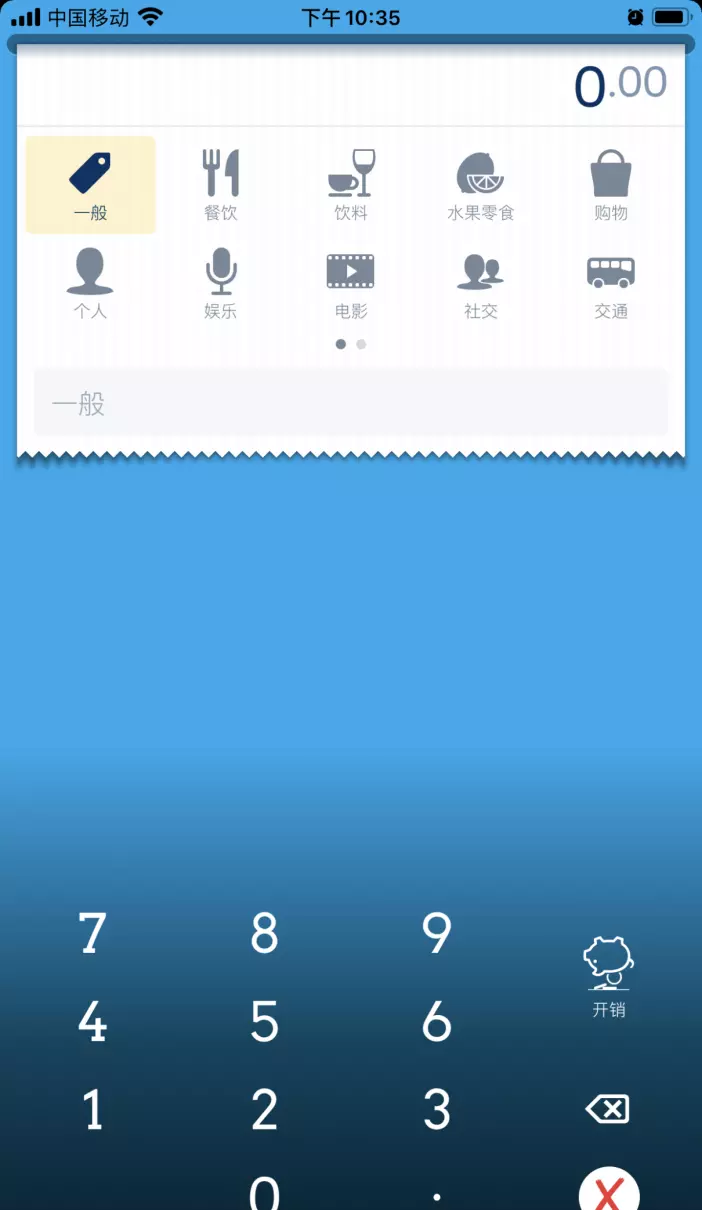The width and height of the screenshot is (702, 1210).
Task: Cancel entry with the red X button
Action: click(609, 1192)
